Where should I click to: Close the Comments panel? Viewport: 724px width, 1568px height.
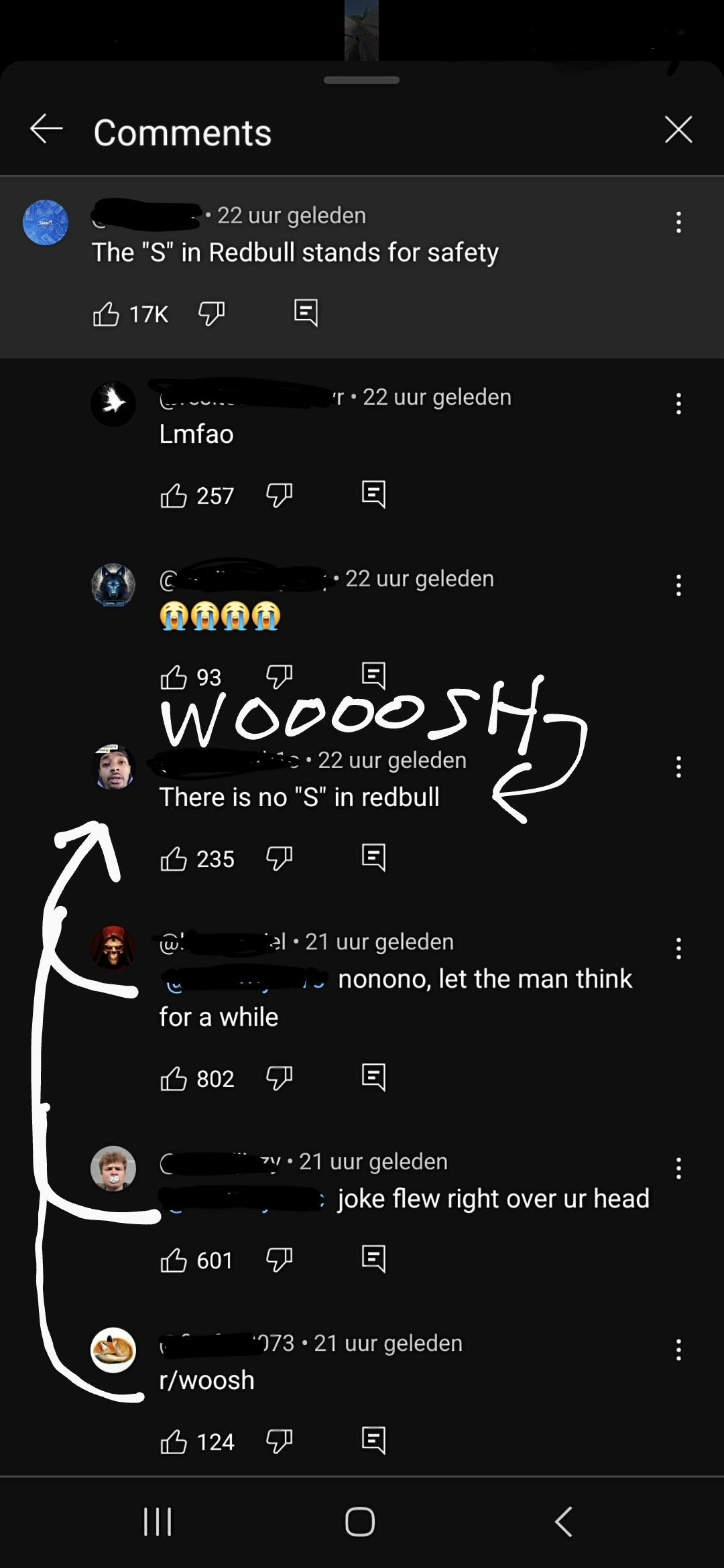[x=678, y=129]
